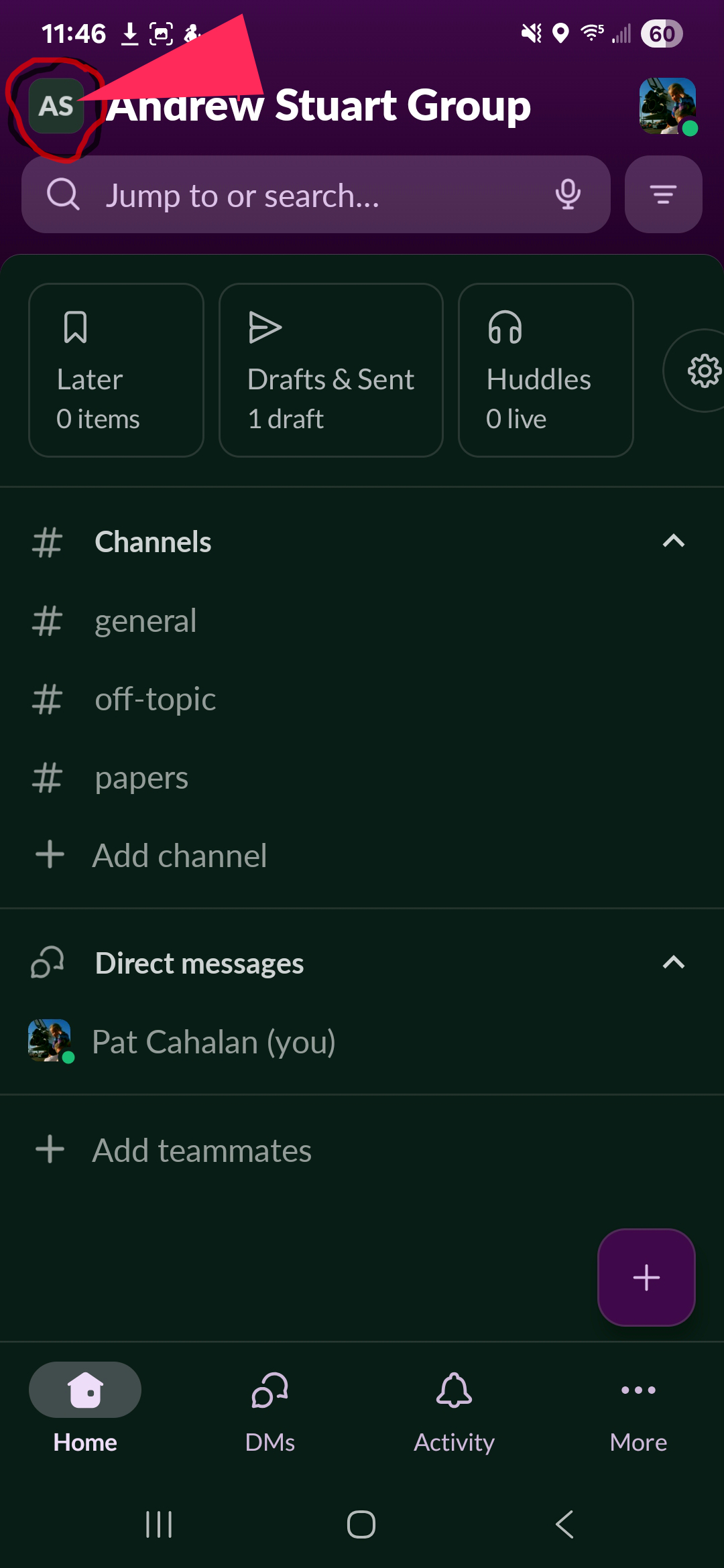Choose Add teammates

click(201, 1151)
